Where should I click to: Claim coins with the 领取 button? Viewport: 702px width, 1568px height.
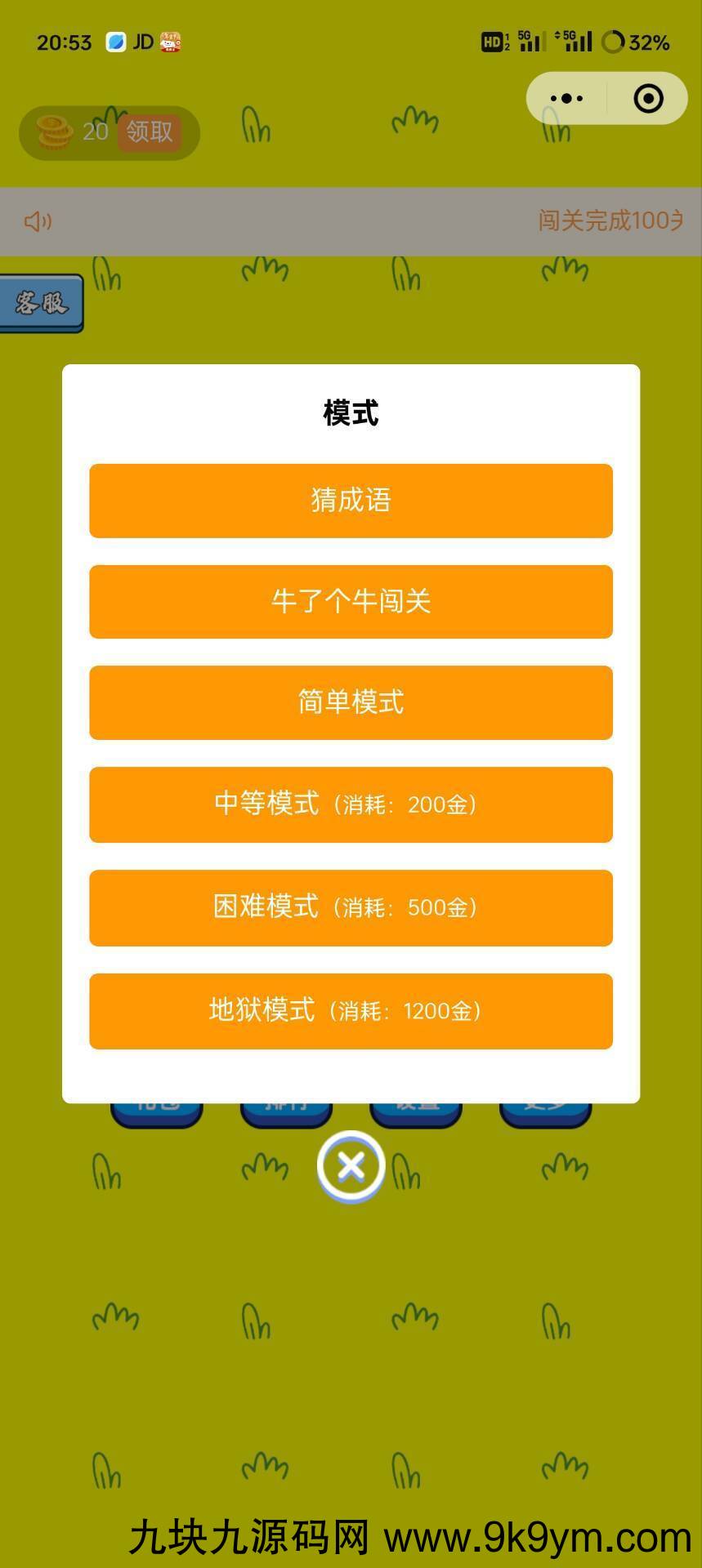pos(149,133)
